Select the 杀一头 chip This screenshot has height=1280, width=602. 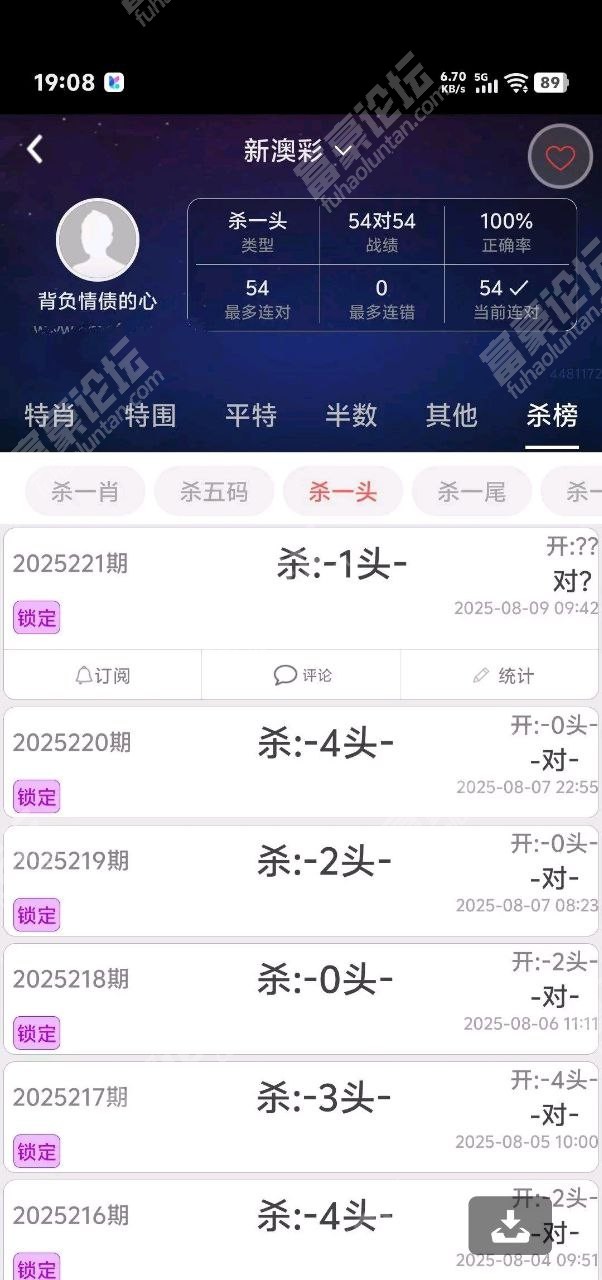(x=343, y=491)
